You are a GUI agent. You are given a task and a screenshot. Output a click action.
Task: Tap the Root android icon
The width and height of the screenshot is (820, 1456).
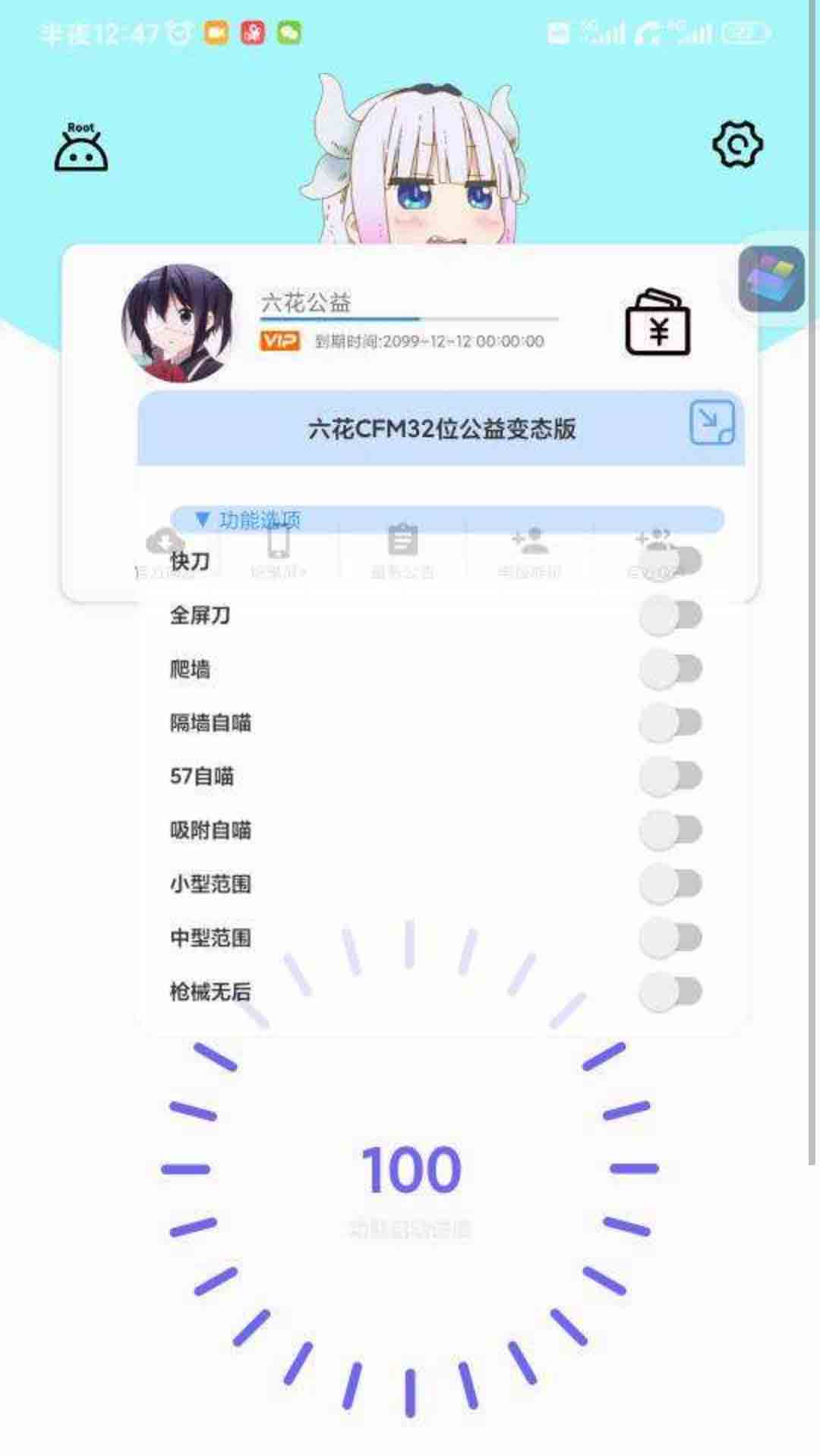point(80,147)
